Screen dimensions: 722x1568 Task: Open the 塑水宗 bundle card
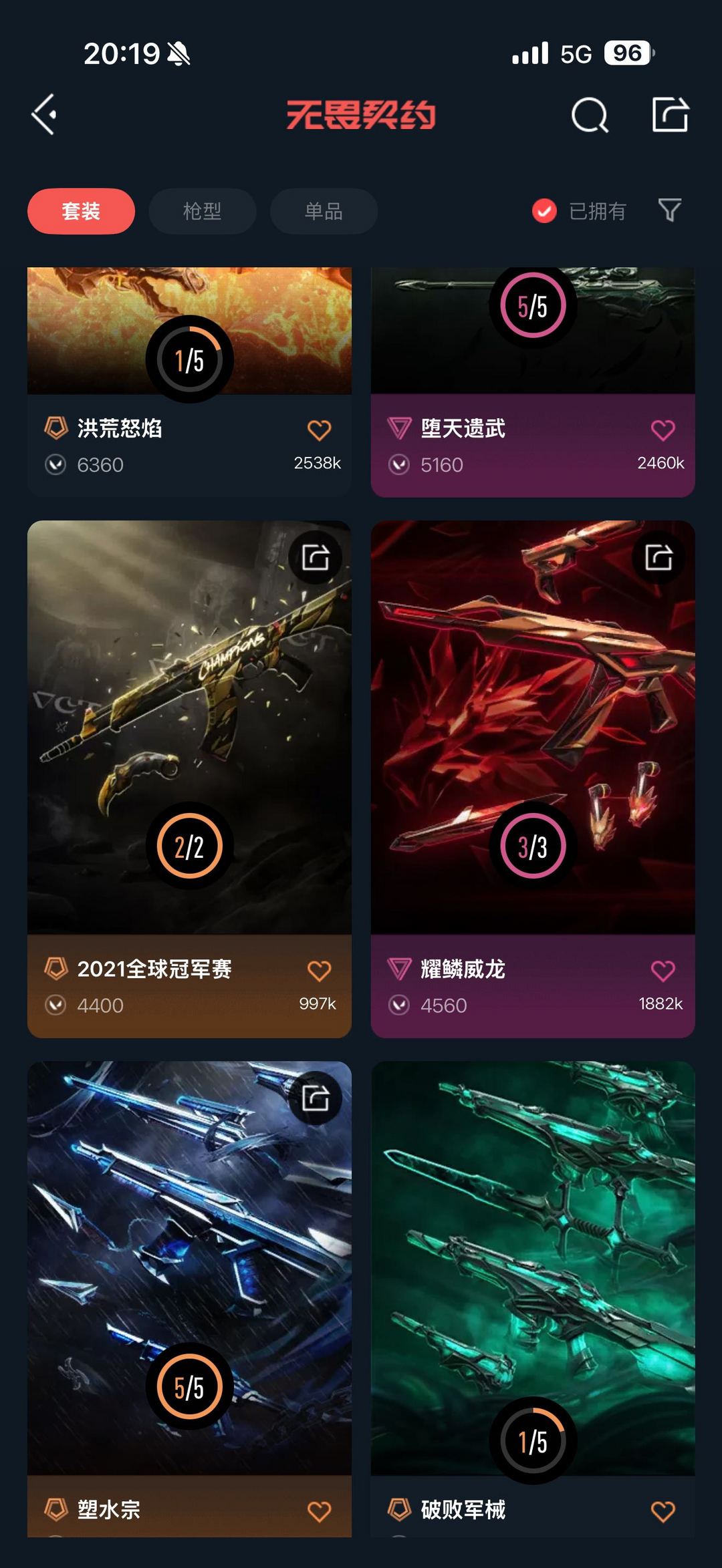coord(189,1299)
